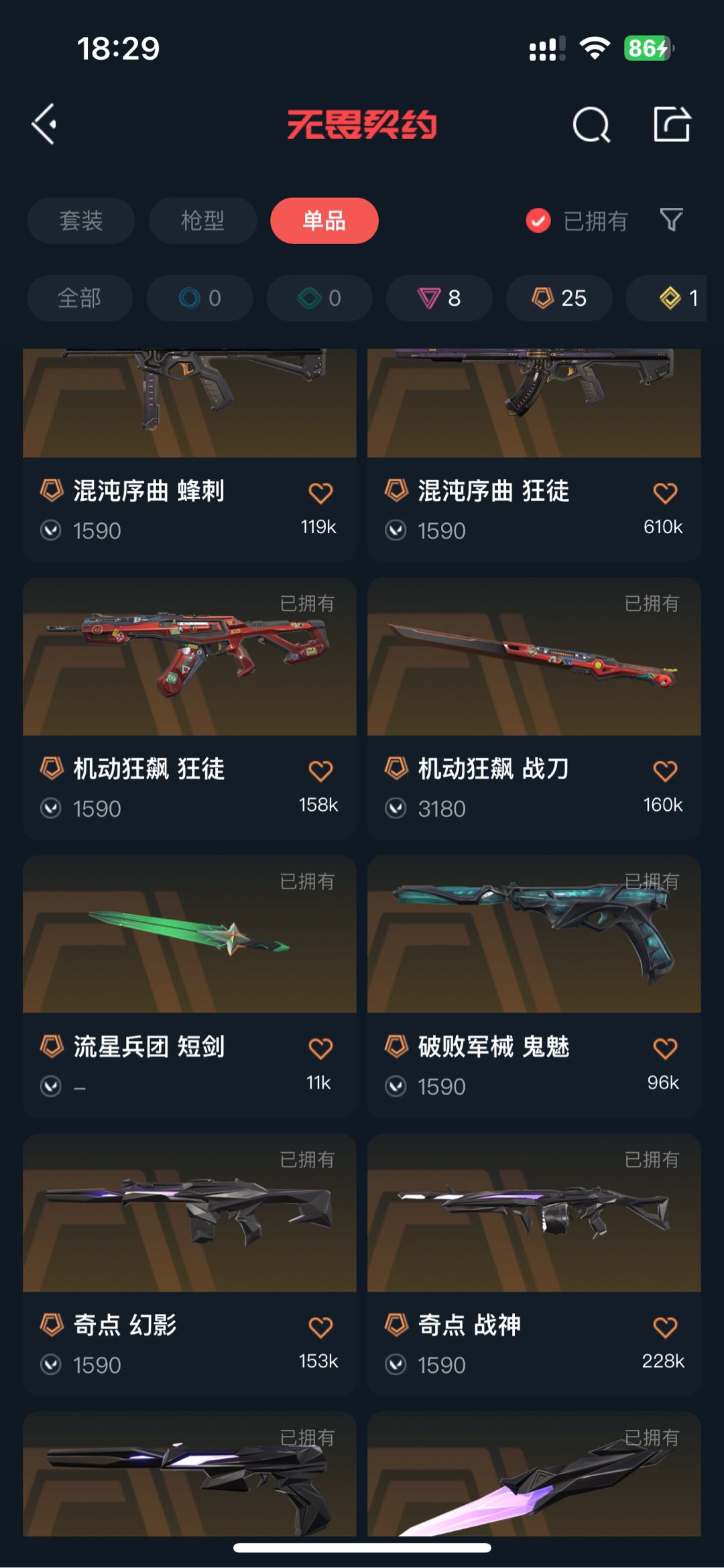Open the search icon
This screenshot has height=1568, width=724.
[591, 125]
